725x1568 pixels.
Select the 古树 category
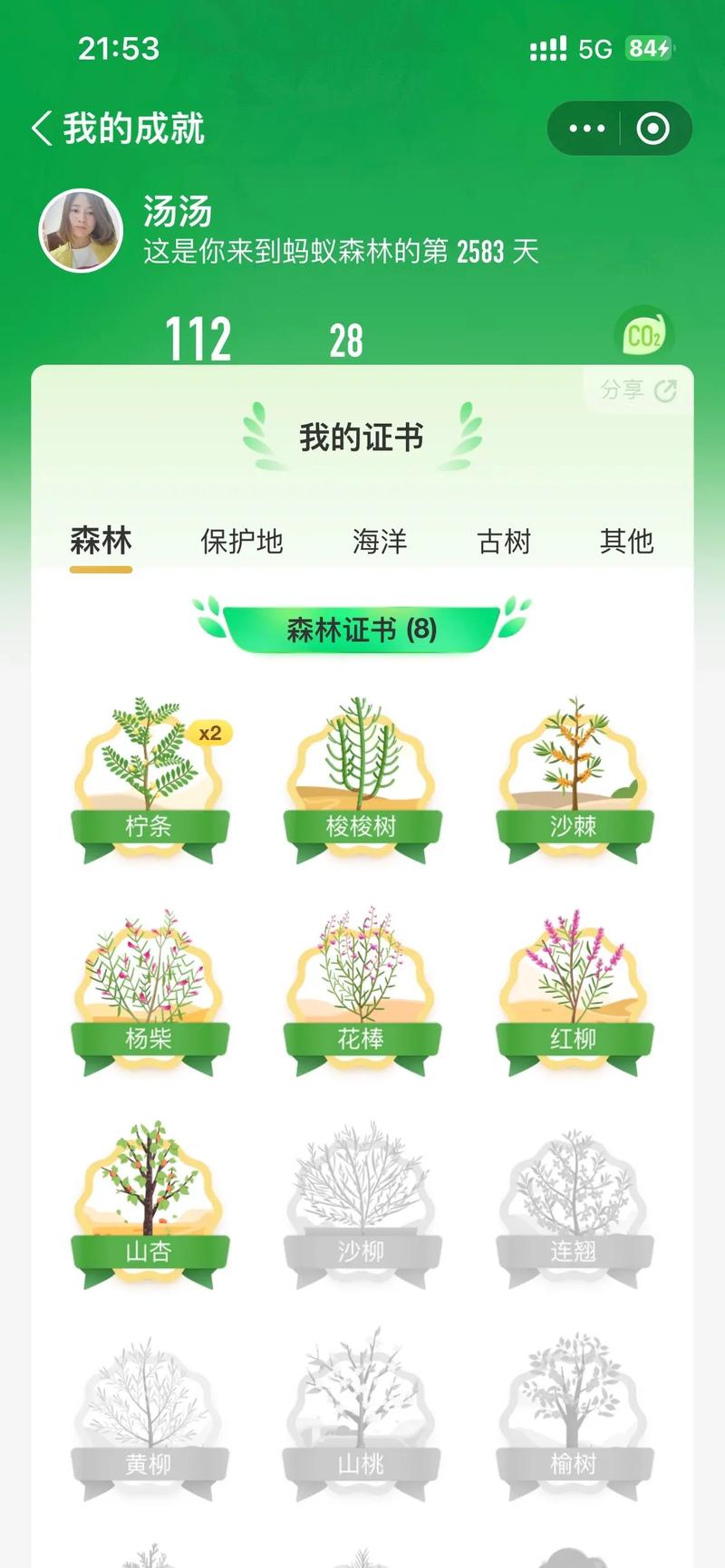pos(504,541)
